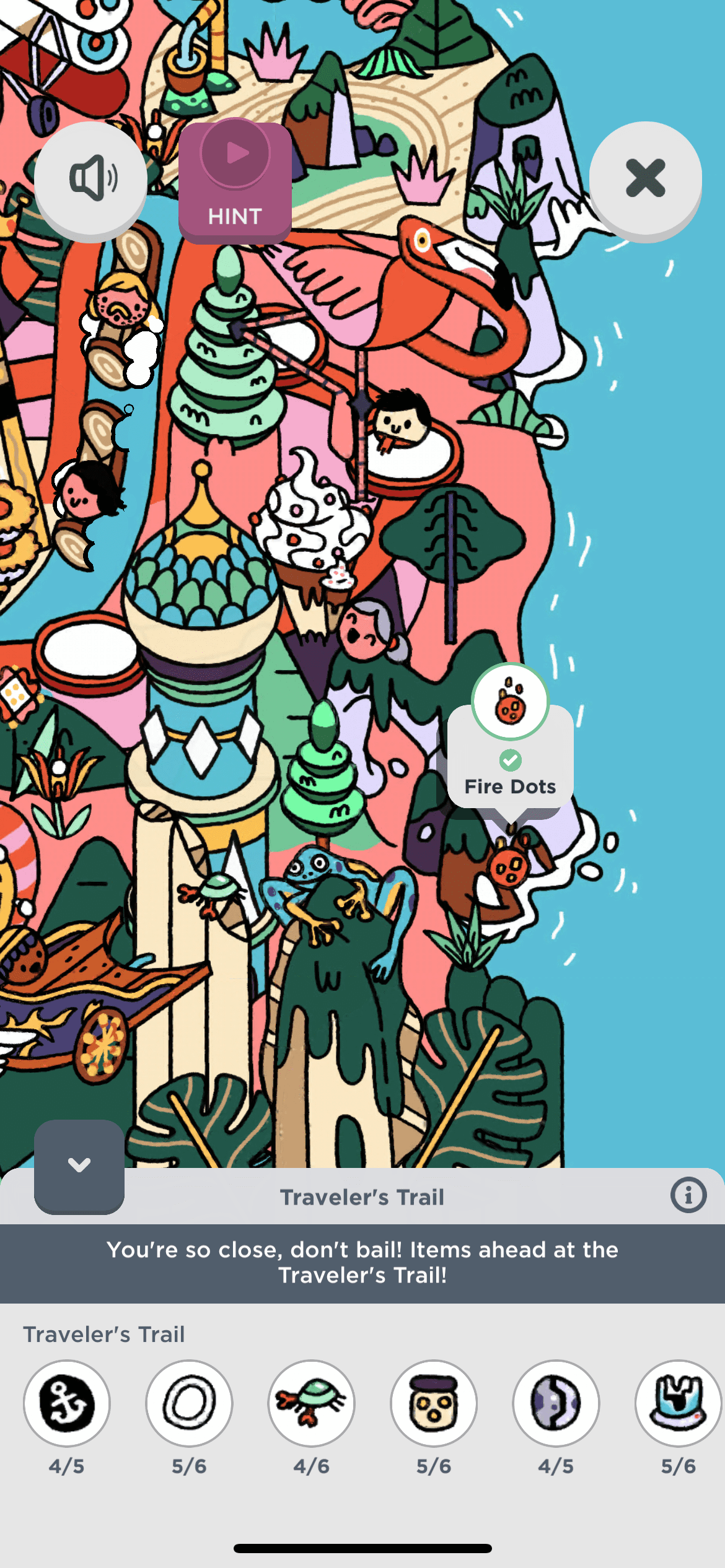
Task: Use the HINT button
Action: click(x=235, y=182)
